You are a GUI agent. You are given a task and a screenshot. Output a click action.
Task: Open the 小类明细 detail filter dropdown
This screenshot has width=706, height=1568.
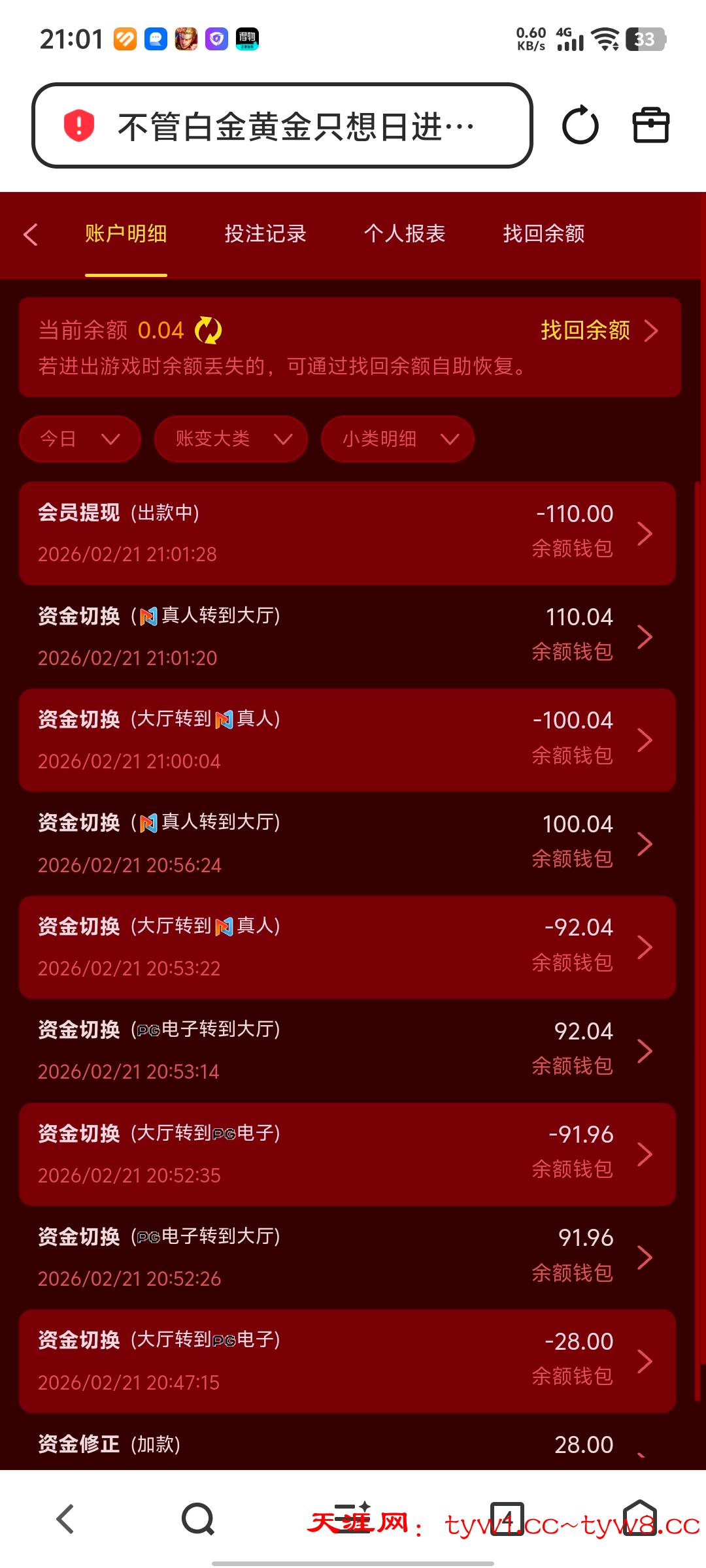[397, 439]
